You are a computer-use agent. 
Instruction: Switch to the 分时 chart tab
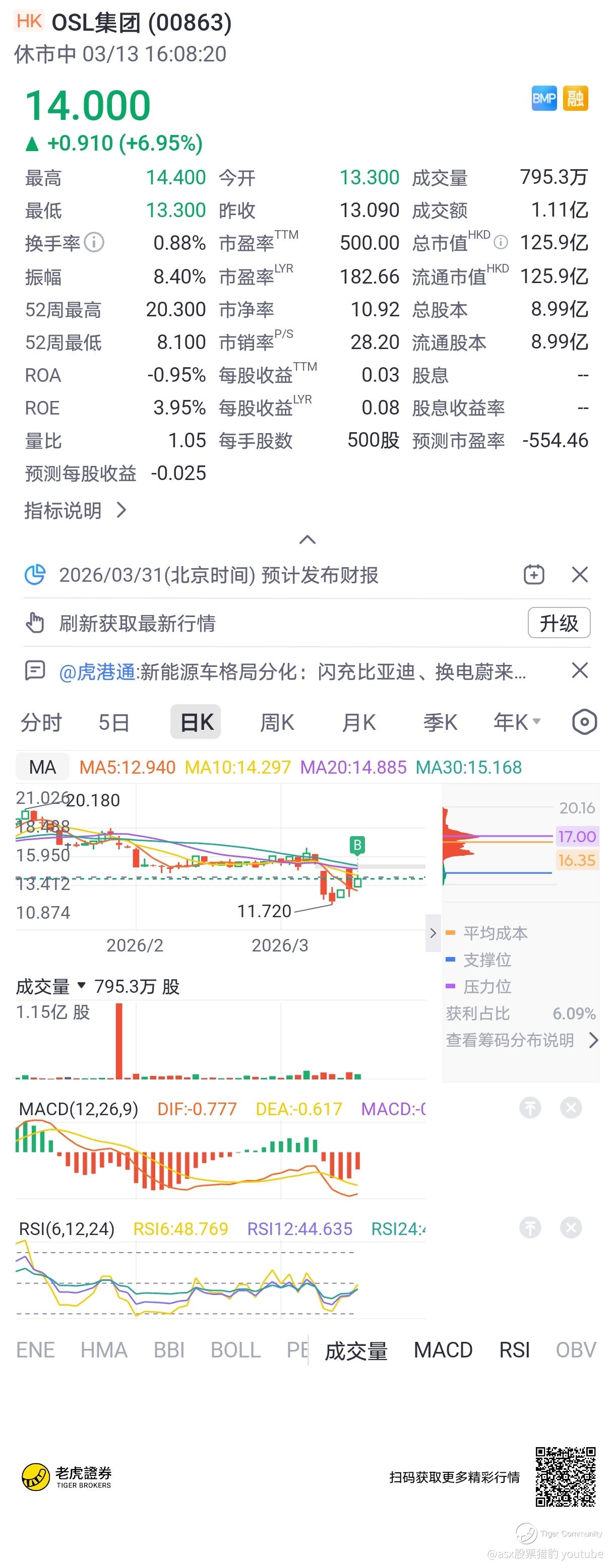41,722
